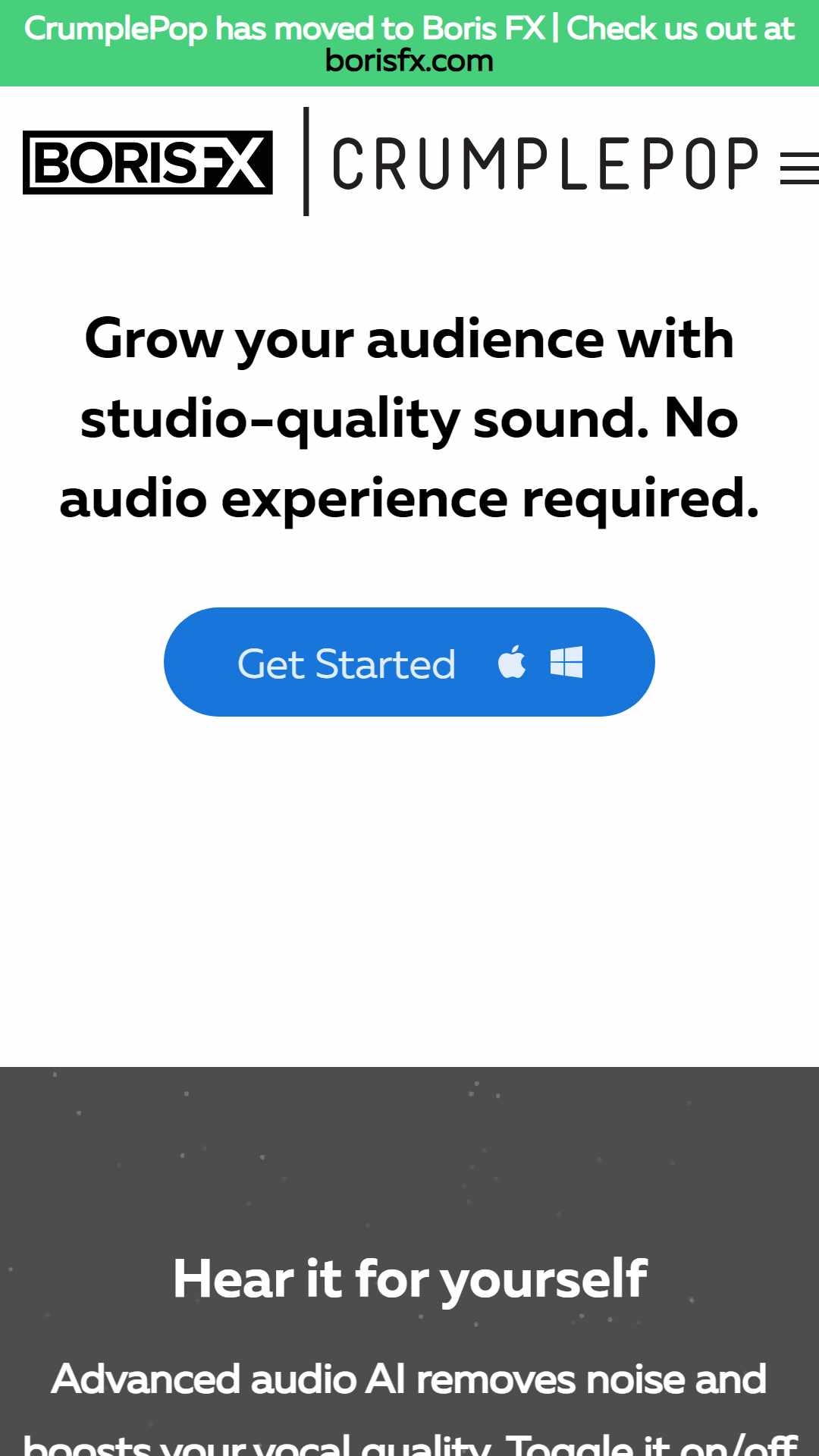Tap the Get Started button

click(x=409, y=662)
